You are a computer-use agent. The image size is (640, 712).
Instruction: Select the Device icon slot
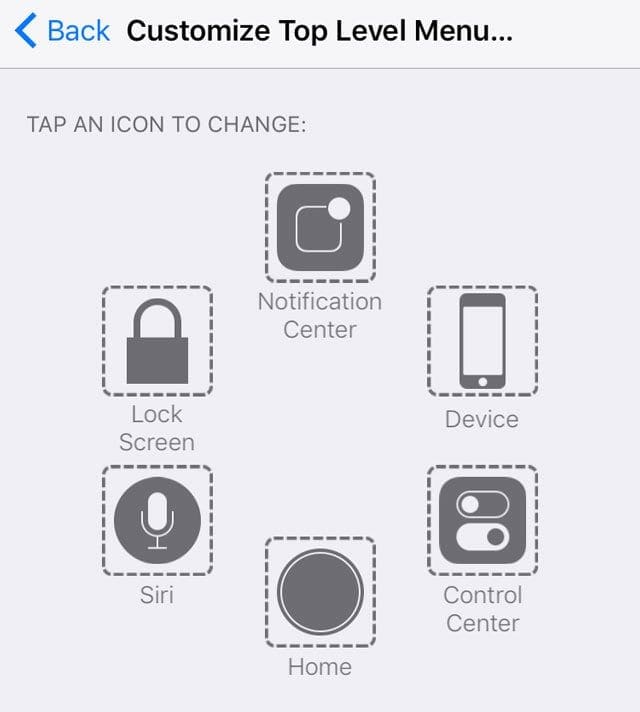[482, 341]
